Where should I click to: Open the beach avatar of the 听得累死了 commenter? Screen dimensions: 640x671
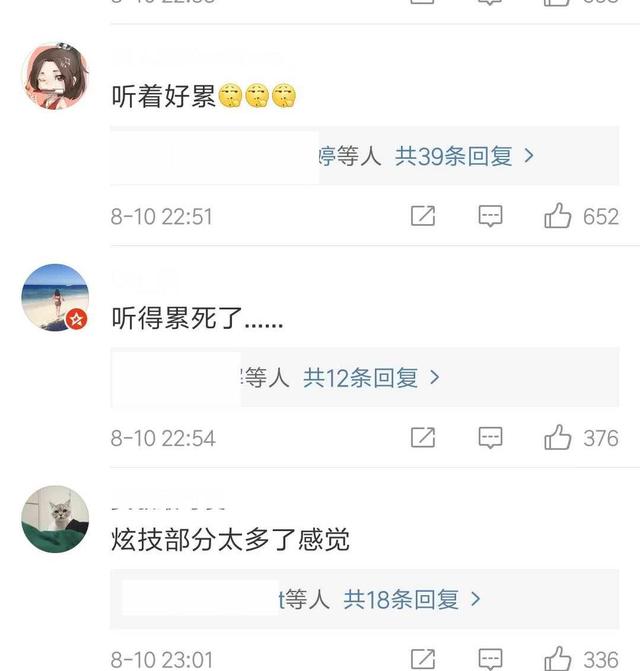55,298
